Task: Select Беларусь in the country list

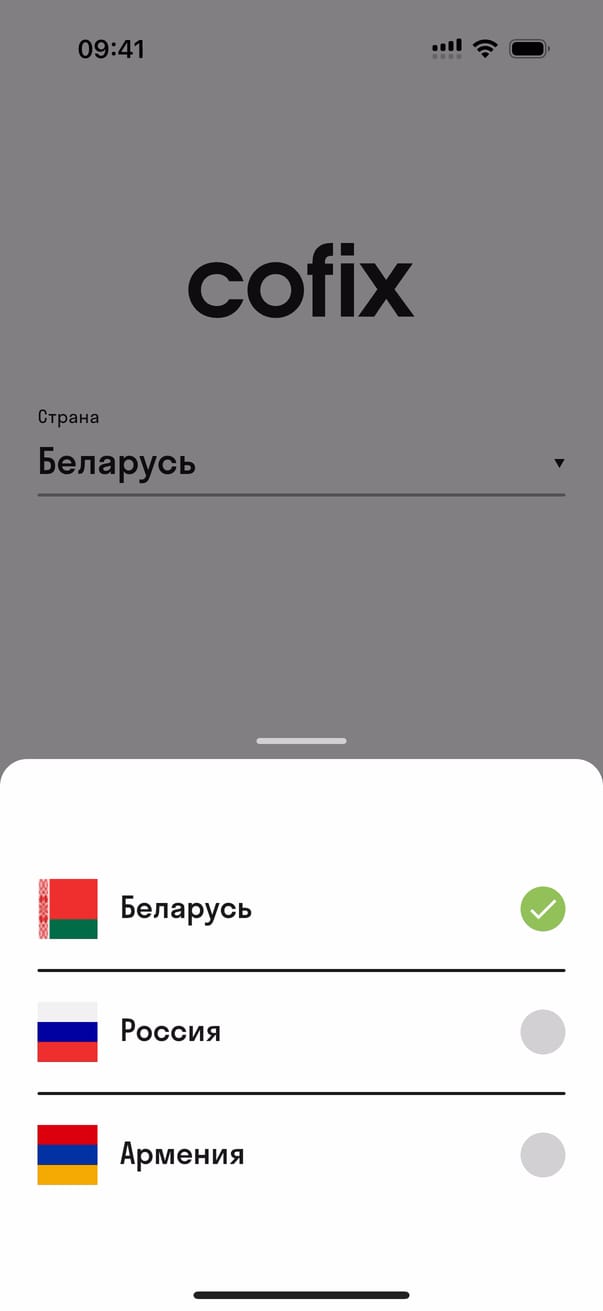Action: (300, 908)
